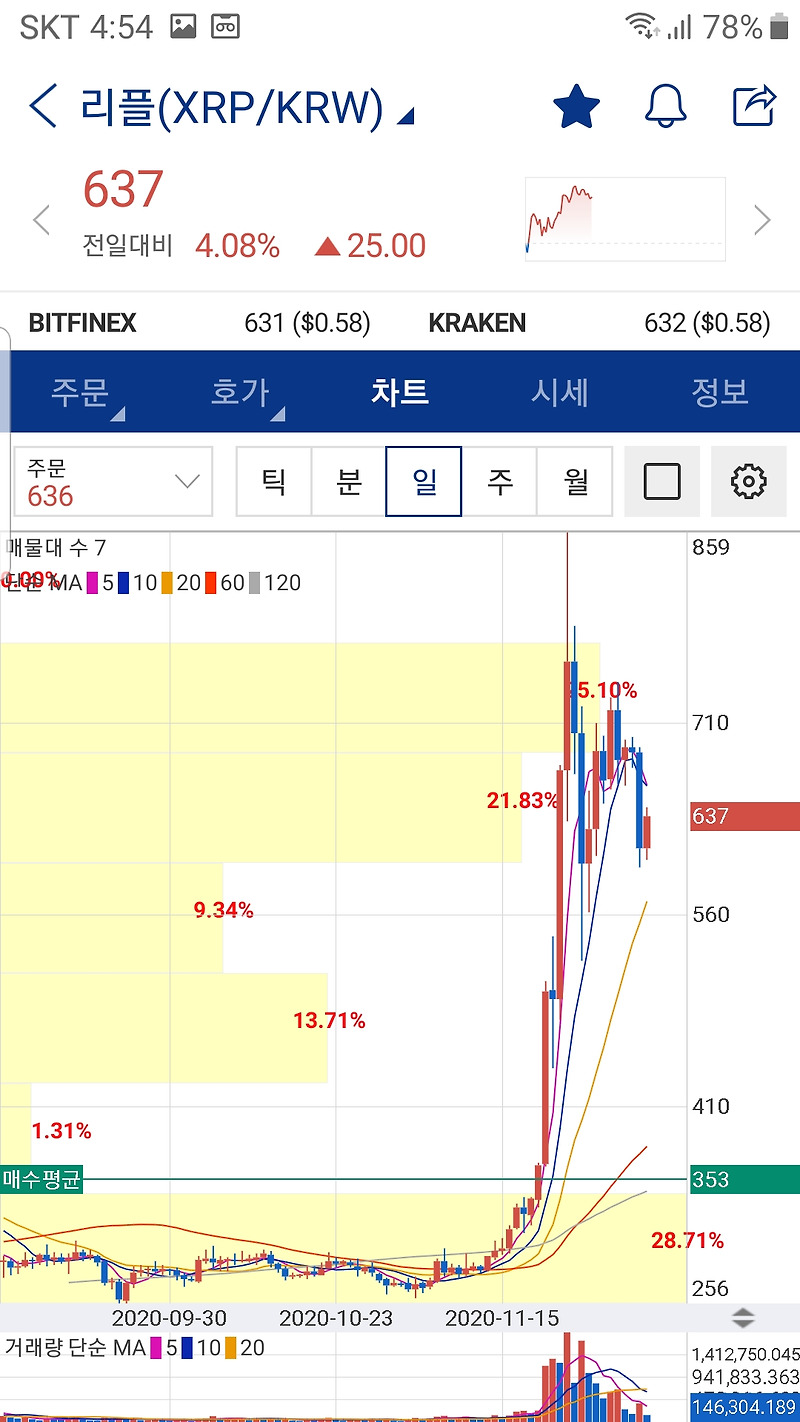Open the 리플(XRP/KRW) coin selector
This screenshot has height=1422, width=800.
coord(246,108)
